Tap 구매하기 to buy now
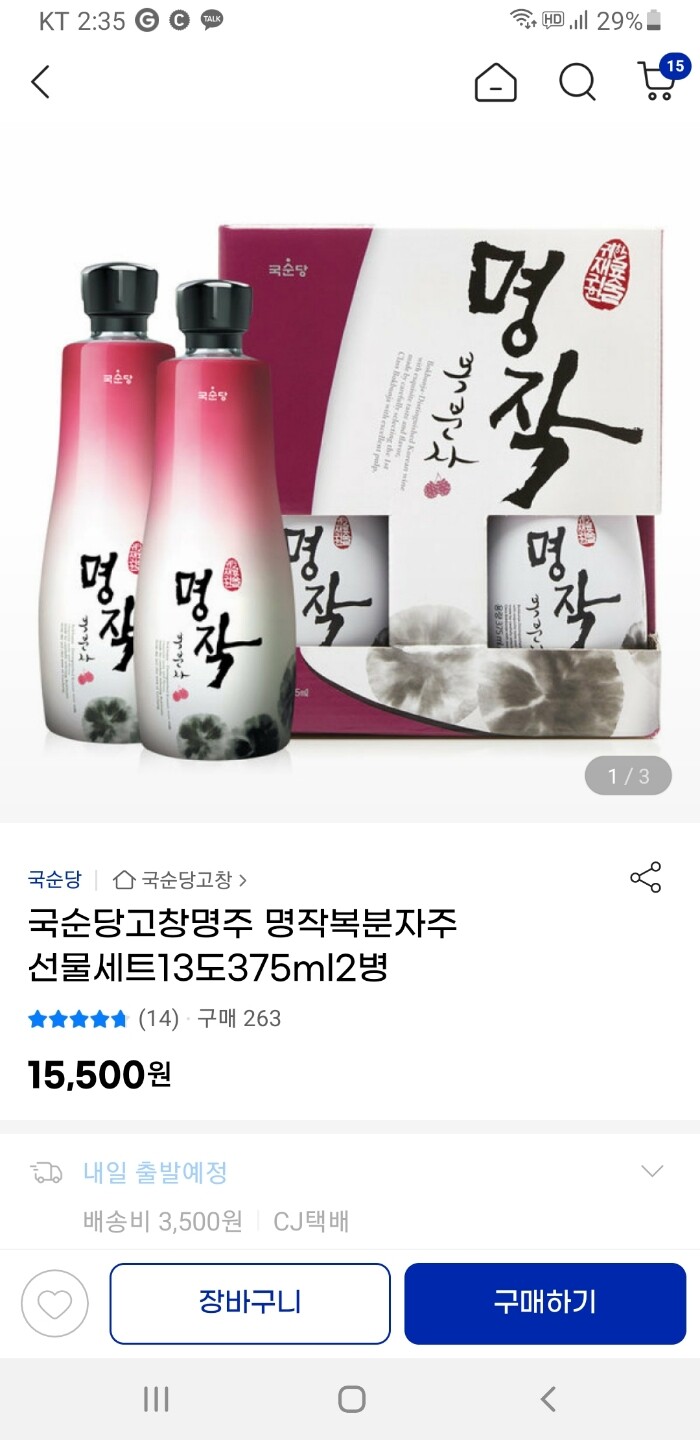 point(545,1303)
